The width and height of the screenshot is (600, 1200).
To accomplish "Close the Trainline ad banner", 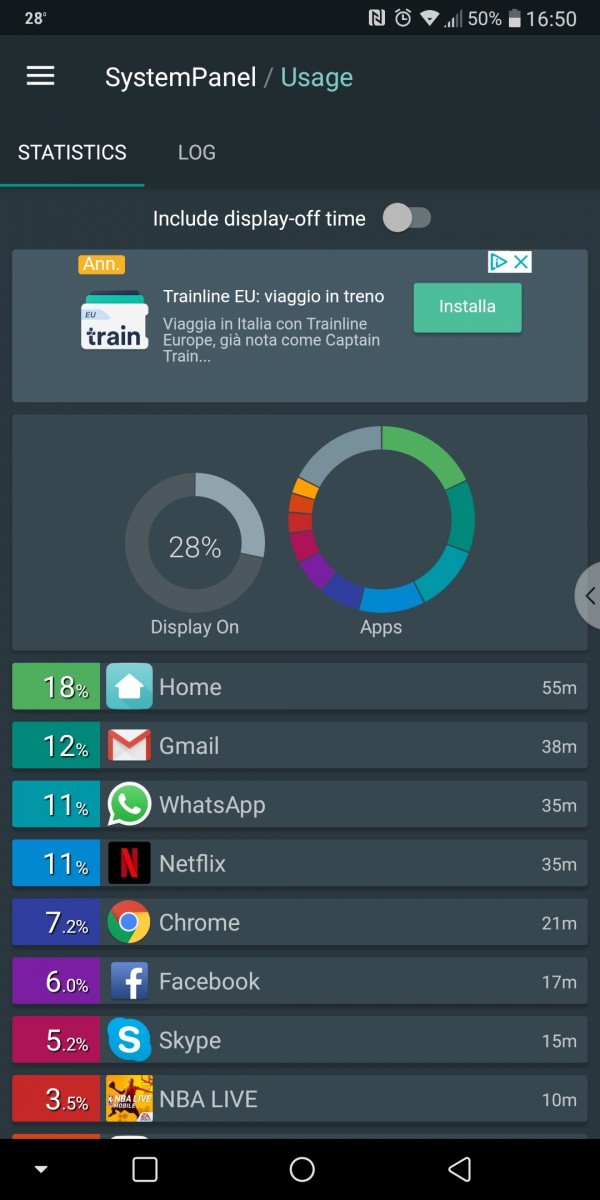I will [521, 262].
